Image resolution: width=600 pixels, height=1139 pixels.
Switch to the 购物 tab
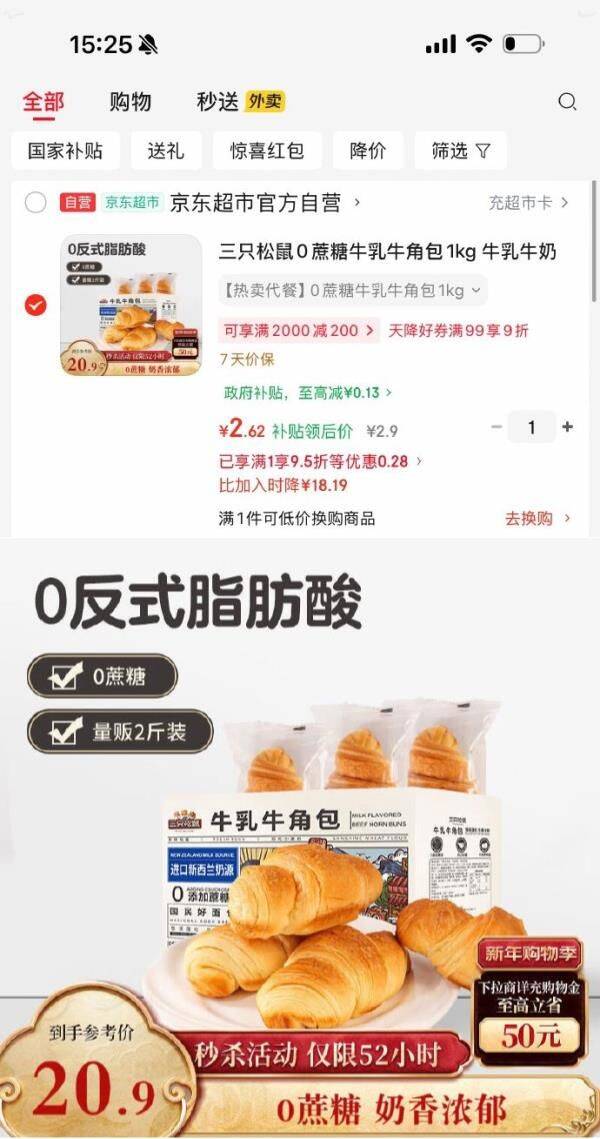[x=130, y=101]
